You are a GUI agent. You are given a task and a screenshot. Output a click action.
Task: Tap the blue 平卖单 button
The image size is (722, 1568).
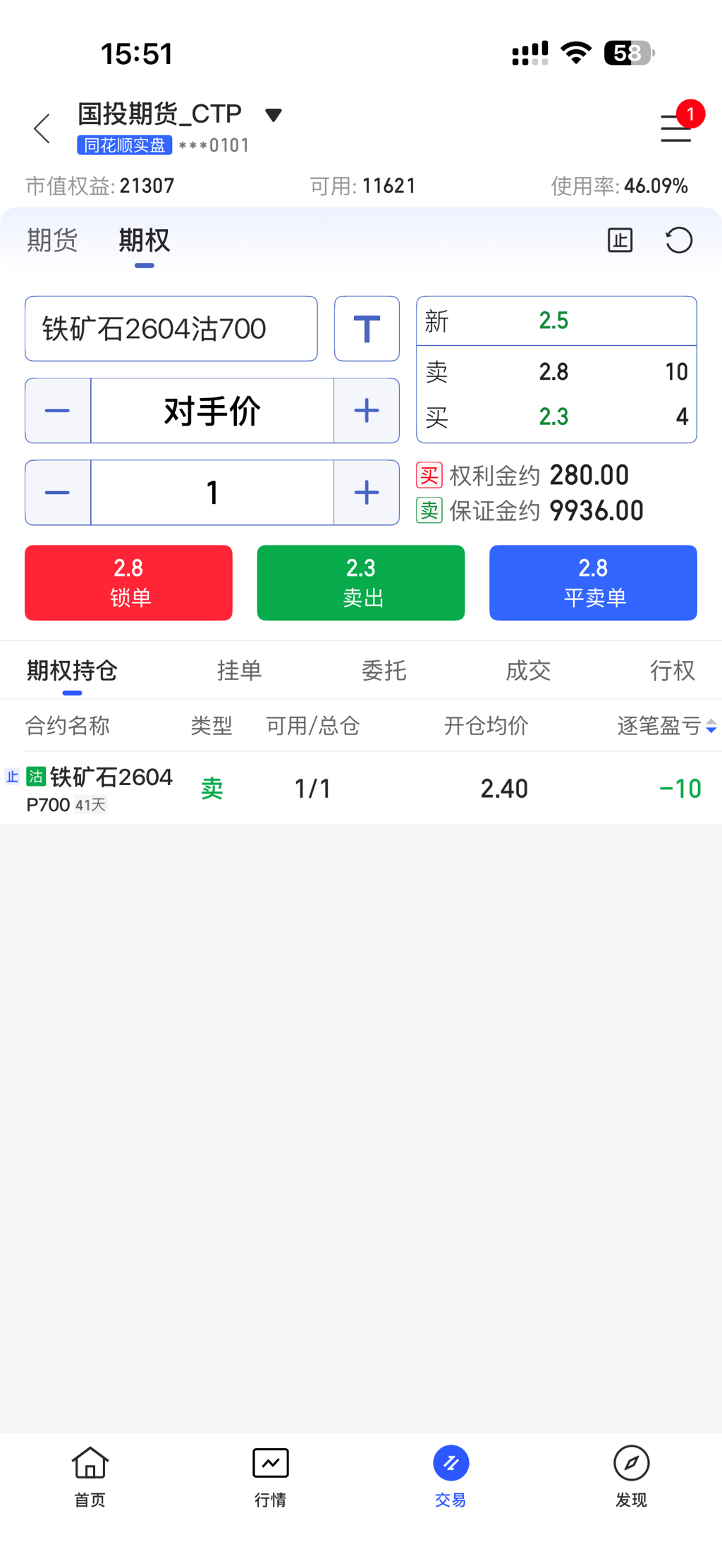coord(593,583)
